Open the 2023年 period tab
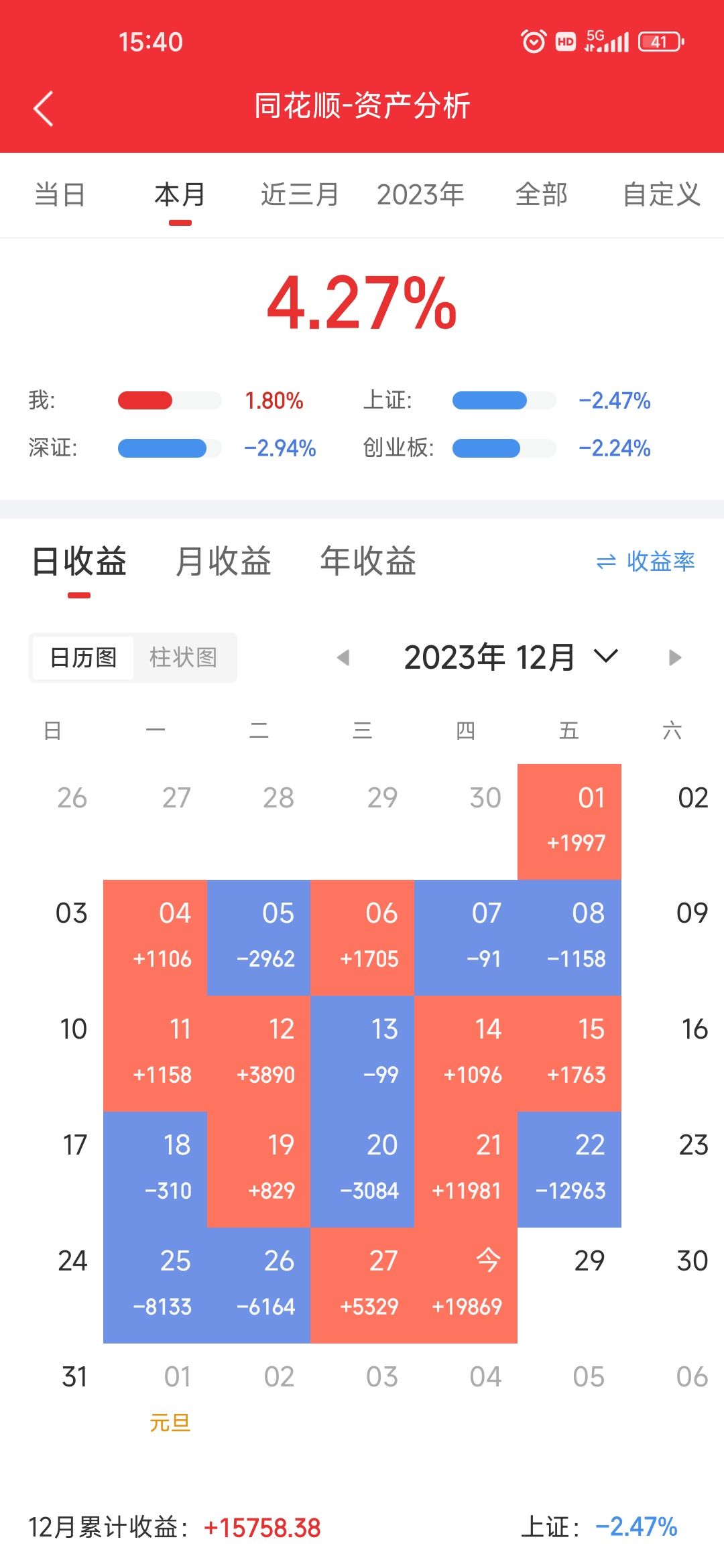Image resolution: width=724 pixels, height=1568 pixels. (x=420, y=195)
